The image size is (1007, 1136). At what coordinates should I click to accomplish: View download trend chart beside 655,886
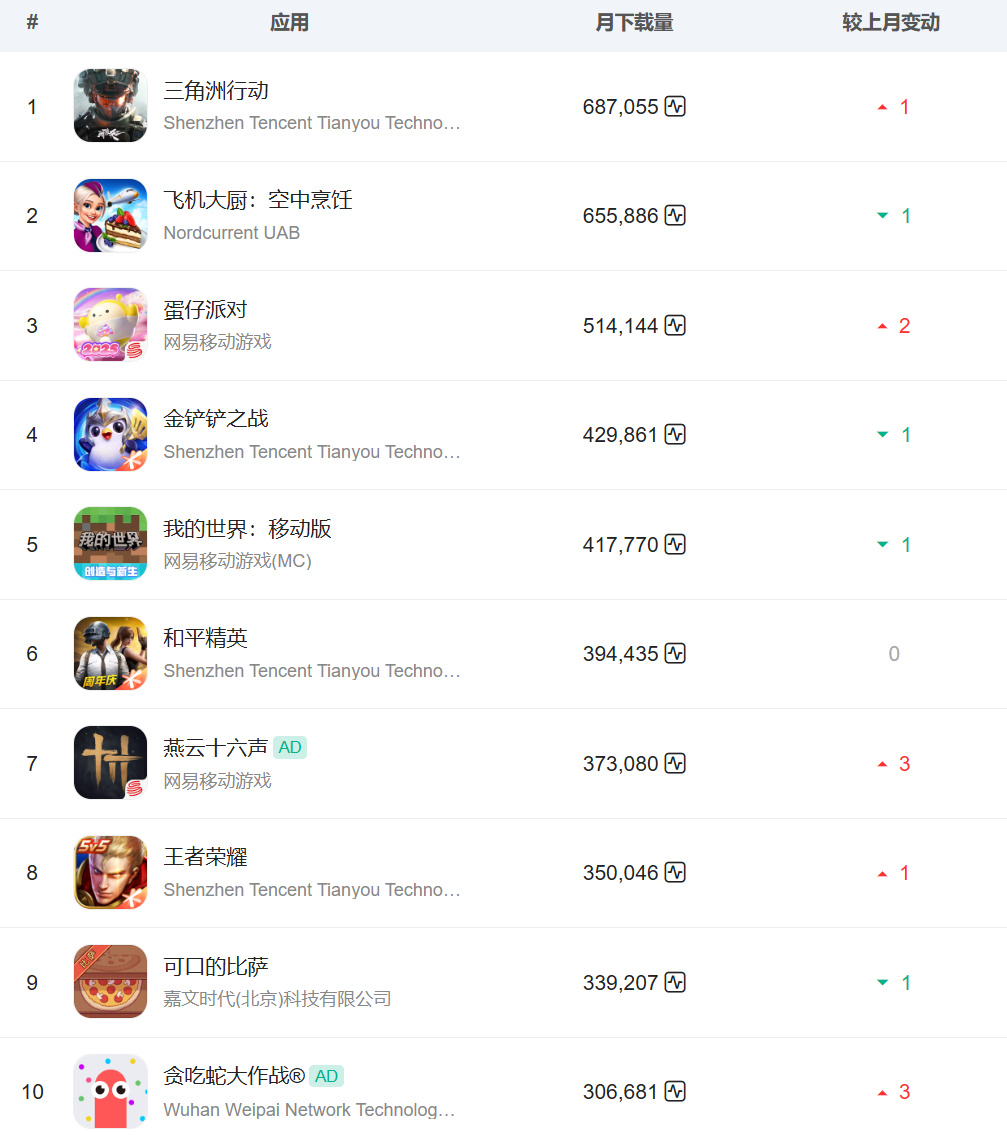point(675,216)
